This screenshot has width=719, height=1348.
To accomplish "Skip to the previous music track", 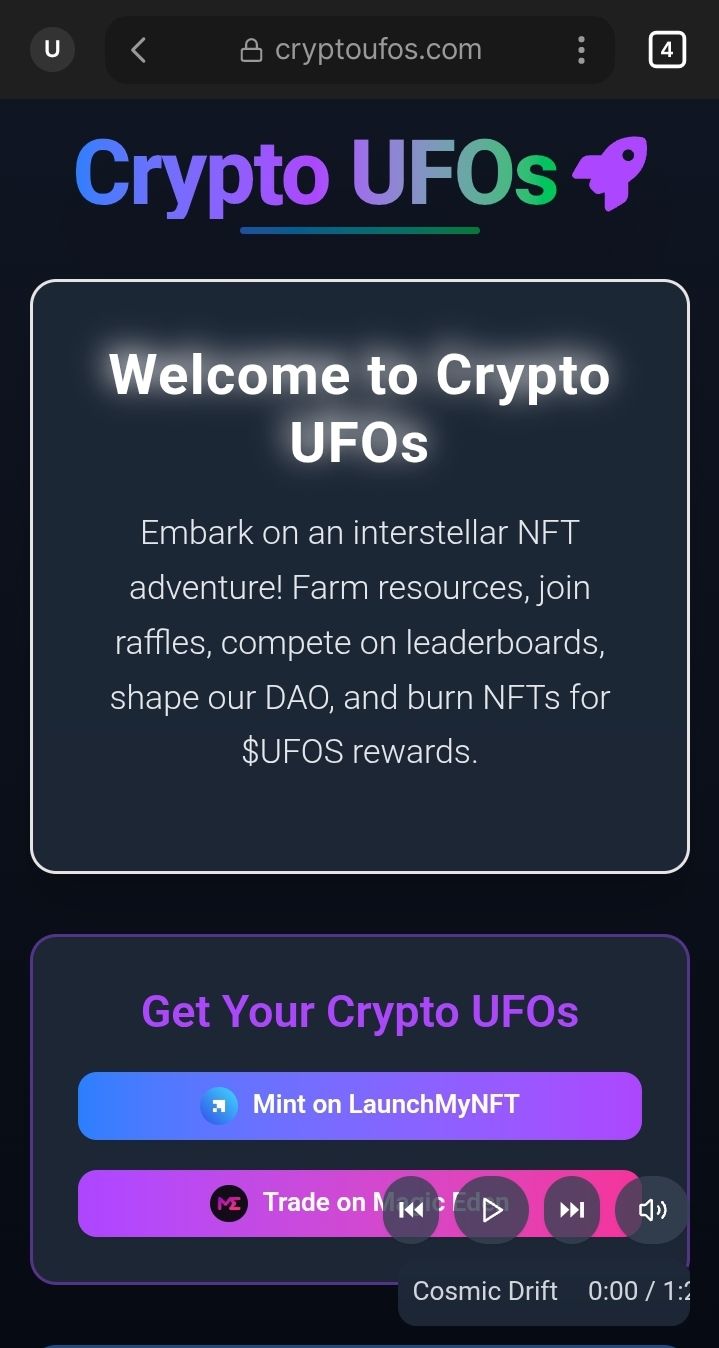I will coord(411,1210).
